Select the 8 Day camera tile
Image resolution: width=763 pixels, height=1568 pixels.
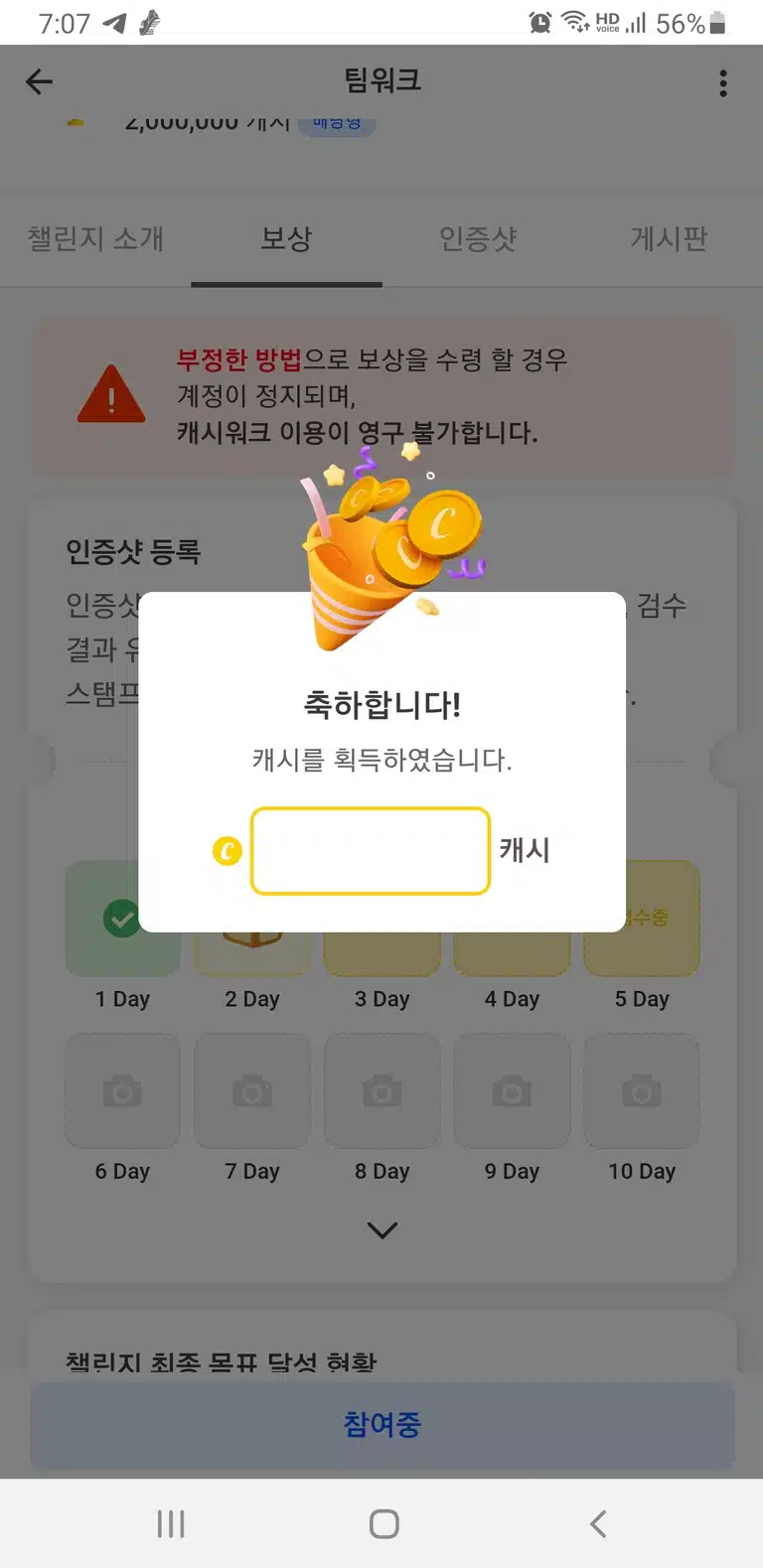[x=382, y=1091]
